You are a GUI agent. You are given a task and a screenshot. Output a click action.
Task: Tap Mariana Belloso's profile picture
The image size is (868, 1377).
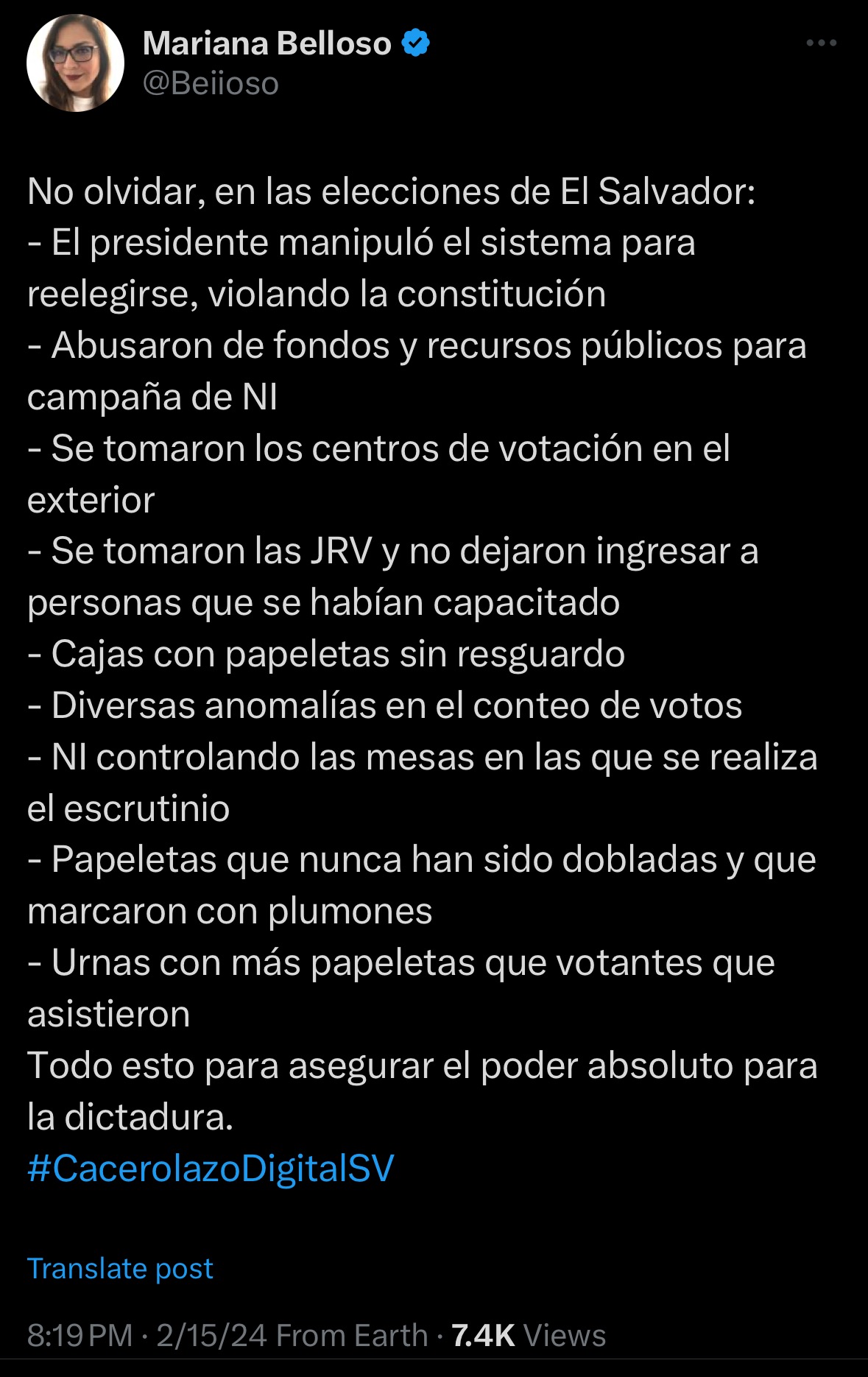(x=75, y=63)
